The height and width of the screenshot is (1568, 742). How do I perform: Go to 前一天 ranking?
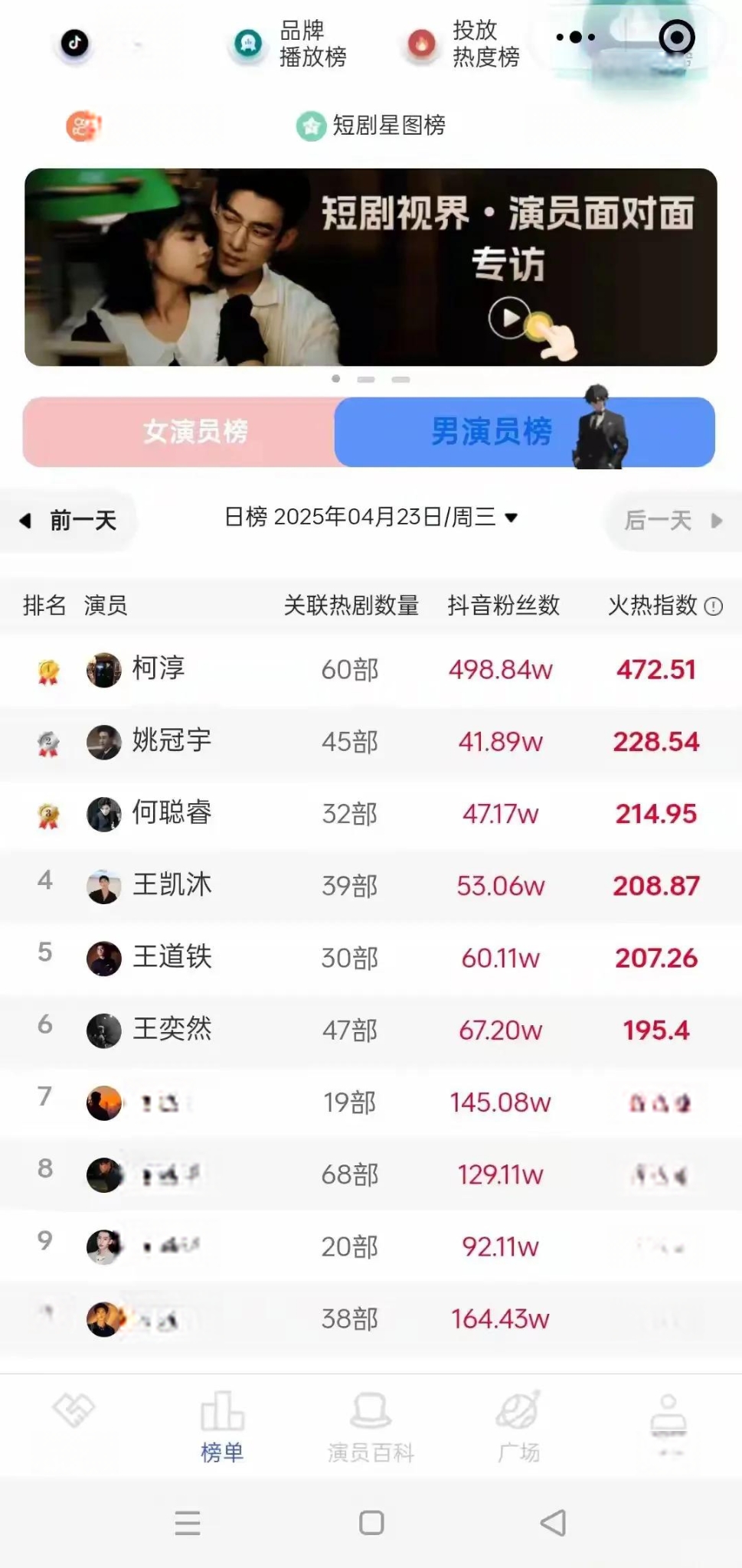coord(69,521)
